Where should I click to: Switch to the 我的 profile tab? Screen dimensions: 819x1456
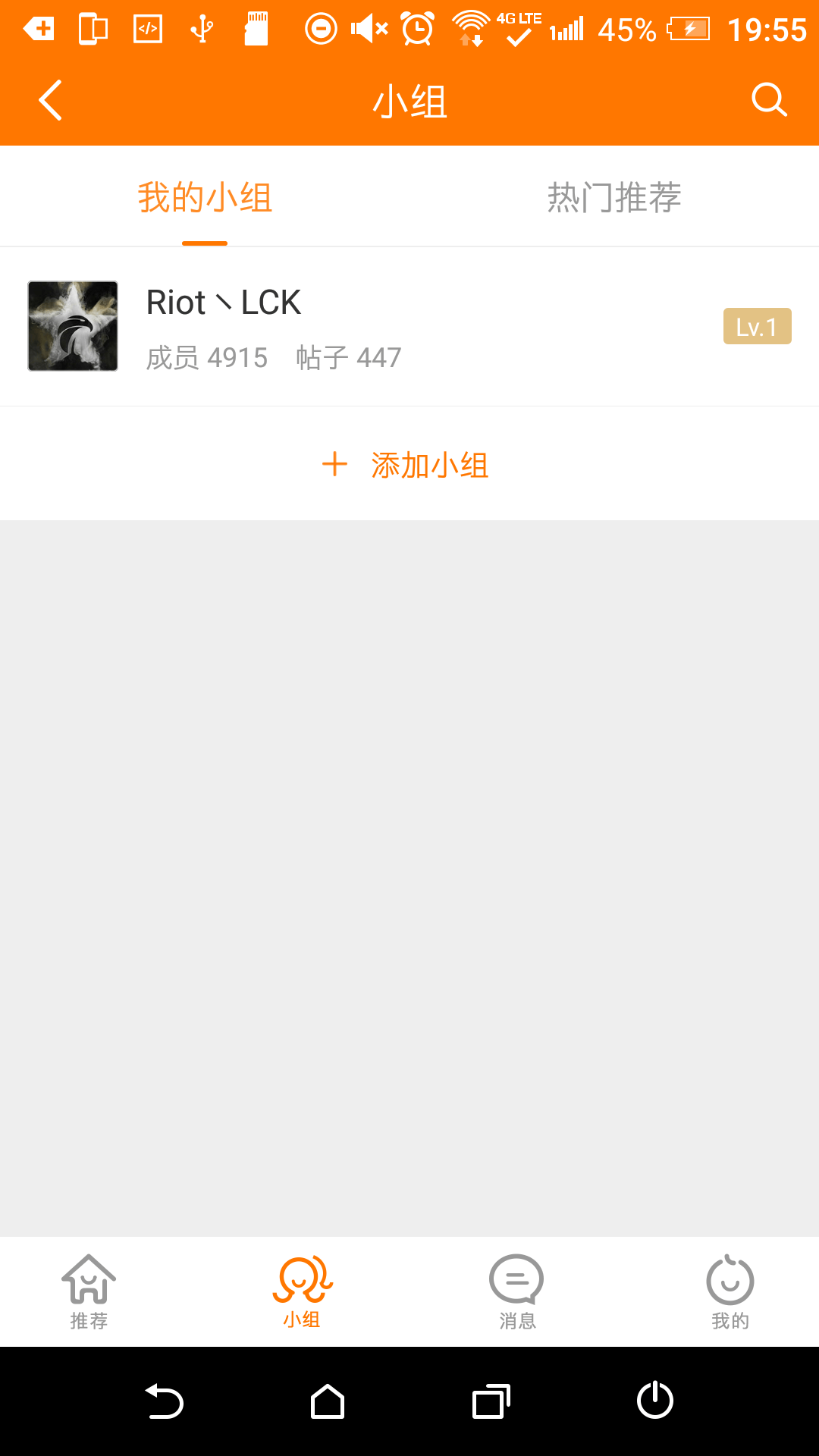coord(730,1292)
